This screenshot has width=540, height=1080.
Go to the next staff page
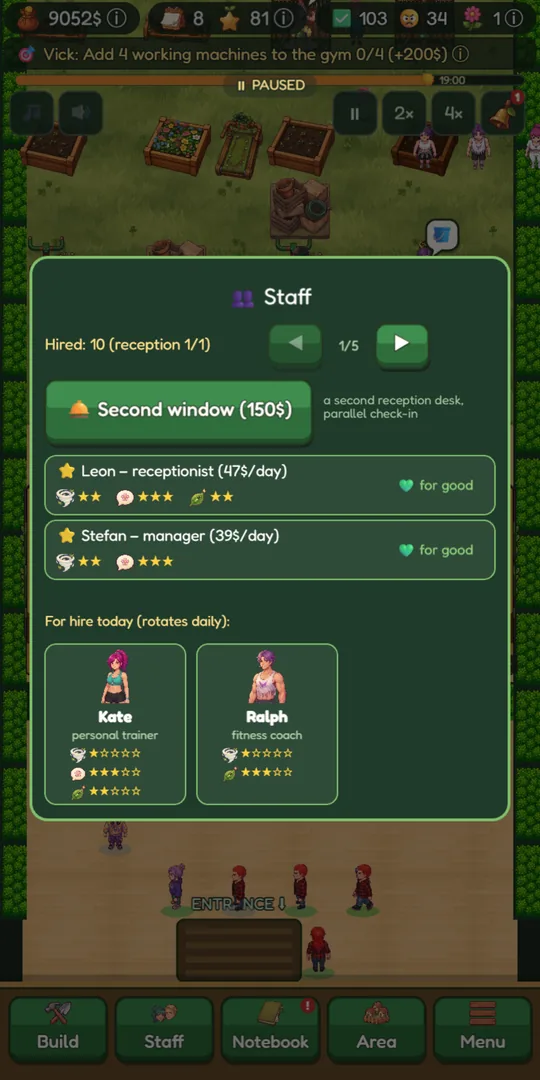(402, 346)
